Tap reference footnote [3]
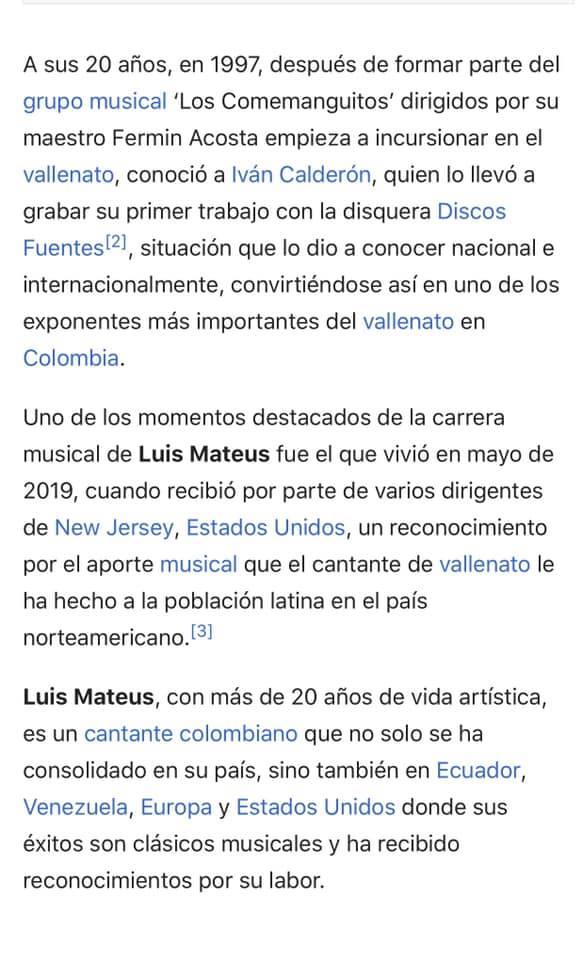Image resolution: width=582 pixels, height=960 pixels. [202, 632]
